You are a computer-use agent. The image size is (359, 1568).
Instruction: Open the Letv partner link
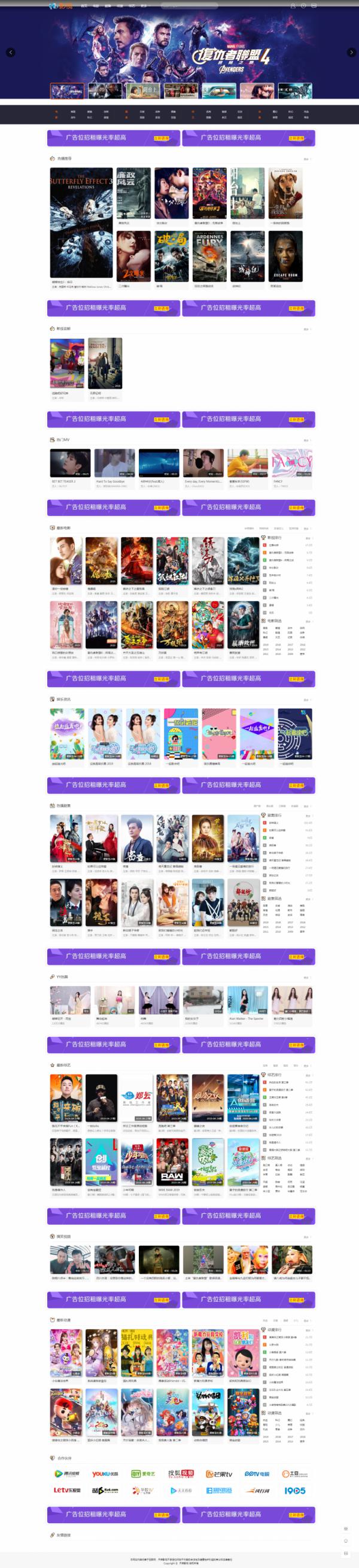pos(67,1491)
